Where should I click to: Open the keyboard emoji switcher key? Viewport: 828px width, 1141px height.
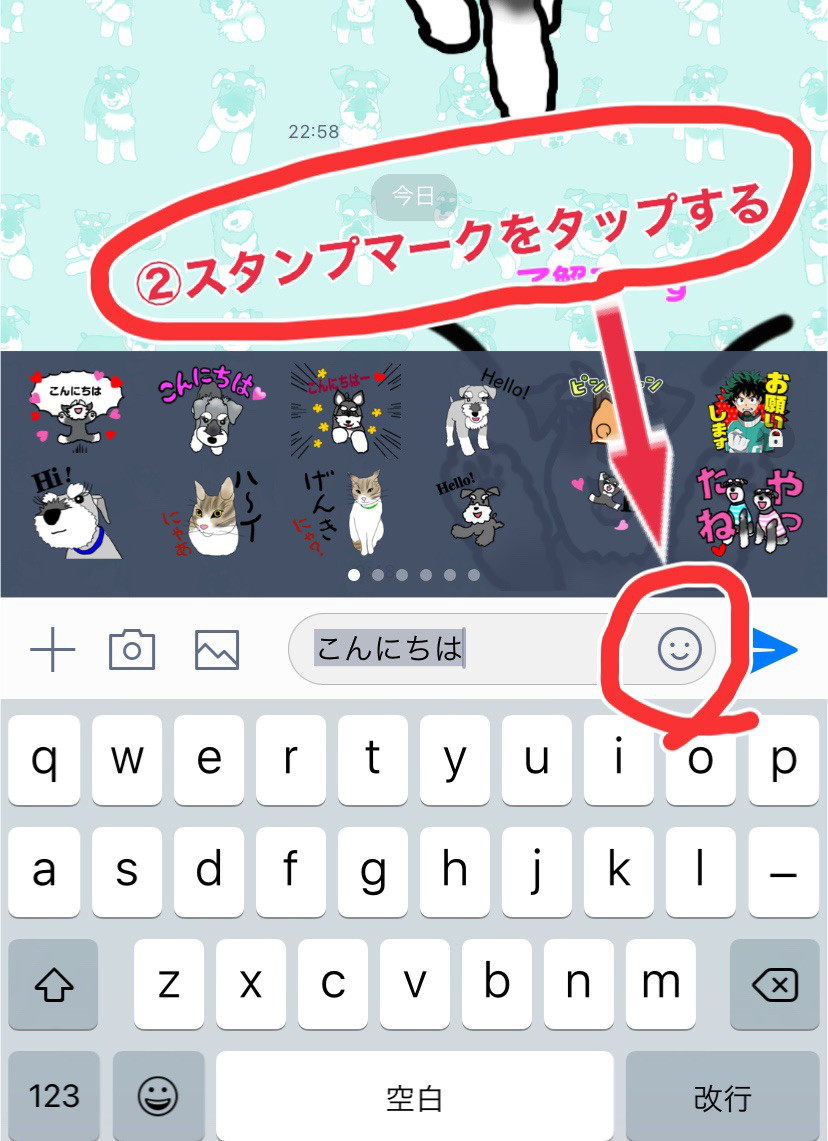point(157,1096)
